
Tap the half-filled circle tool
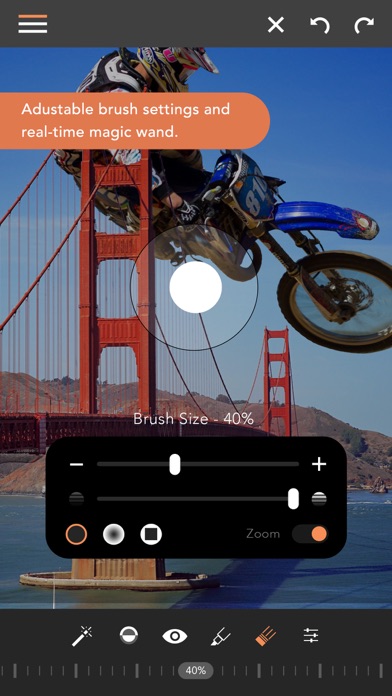coord(129,636)
